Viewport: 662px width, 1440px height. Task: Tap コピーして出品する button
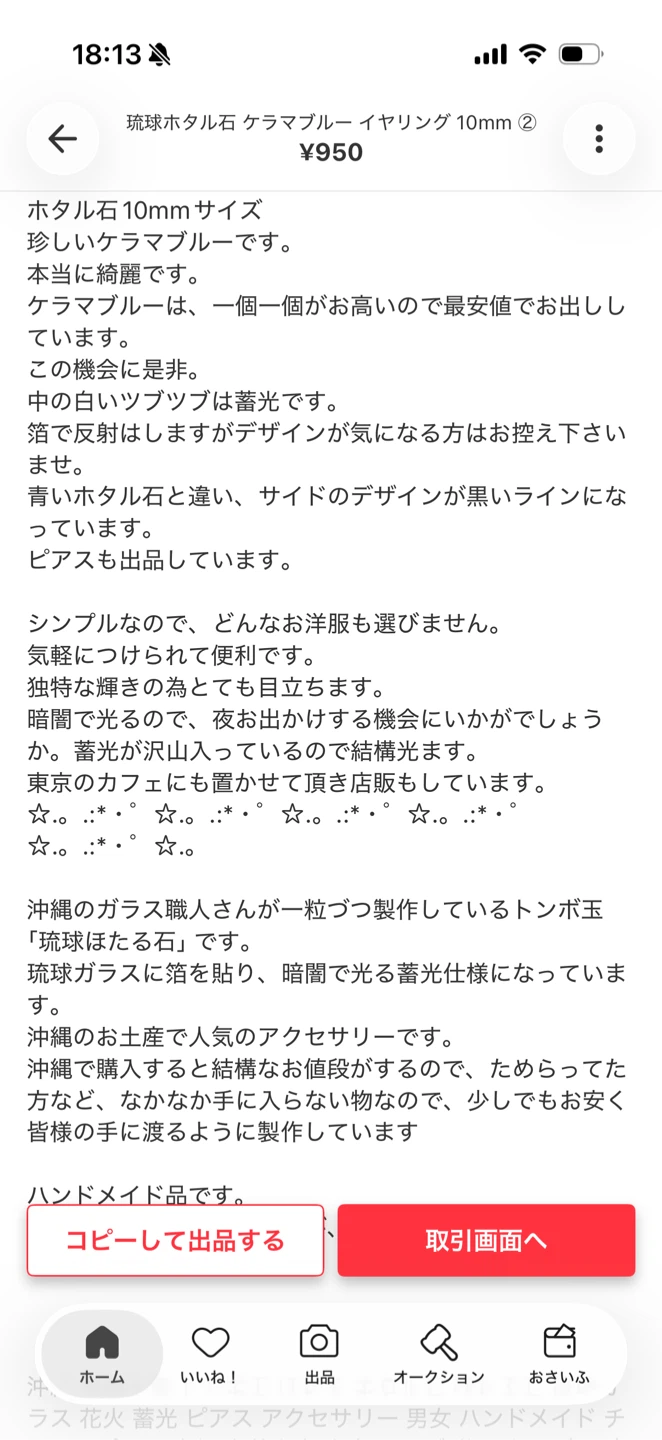175,1240
